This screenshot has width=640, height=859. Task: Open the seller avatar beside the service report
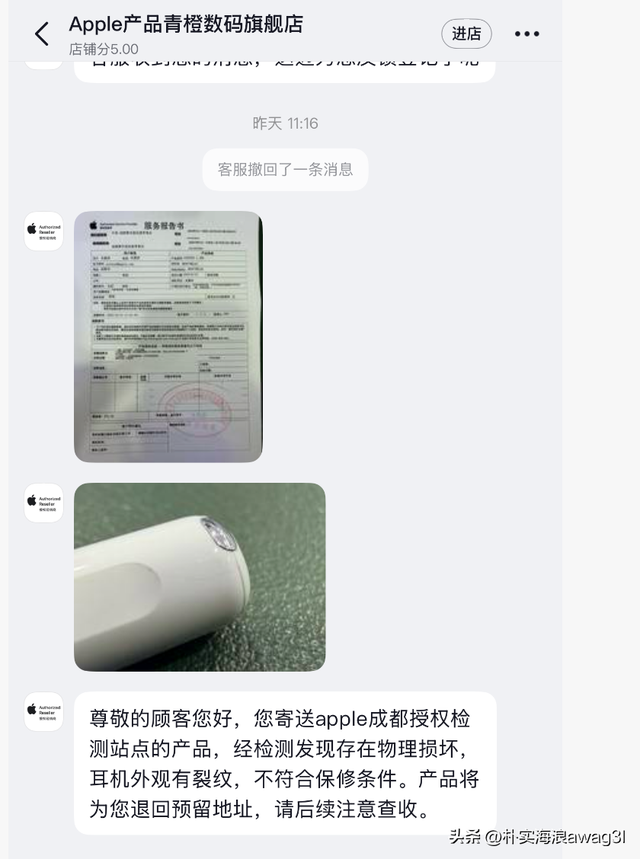(x=44, y=231)
